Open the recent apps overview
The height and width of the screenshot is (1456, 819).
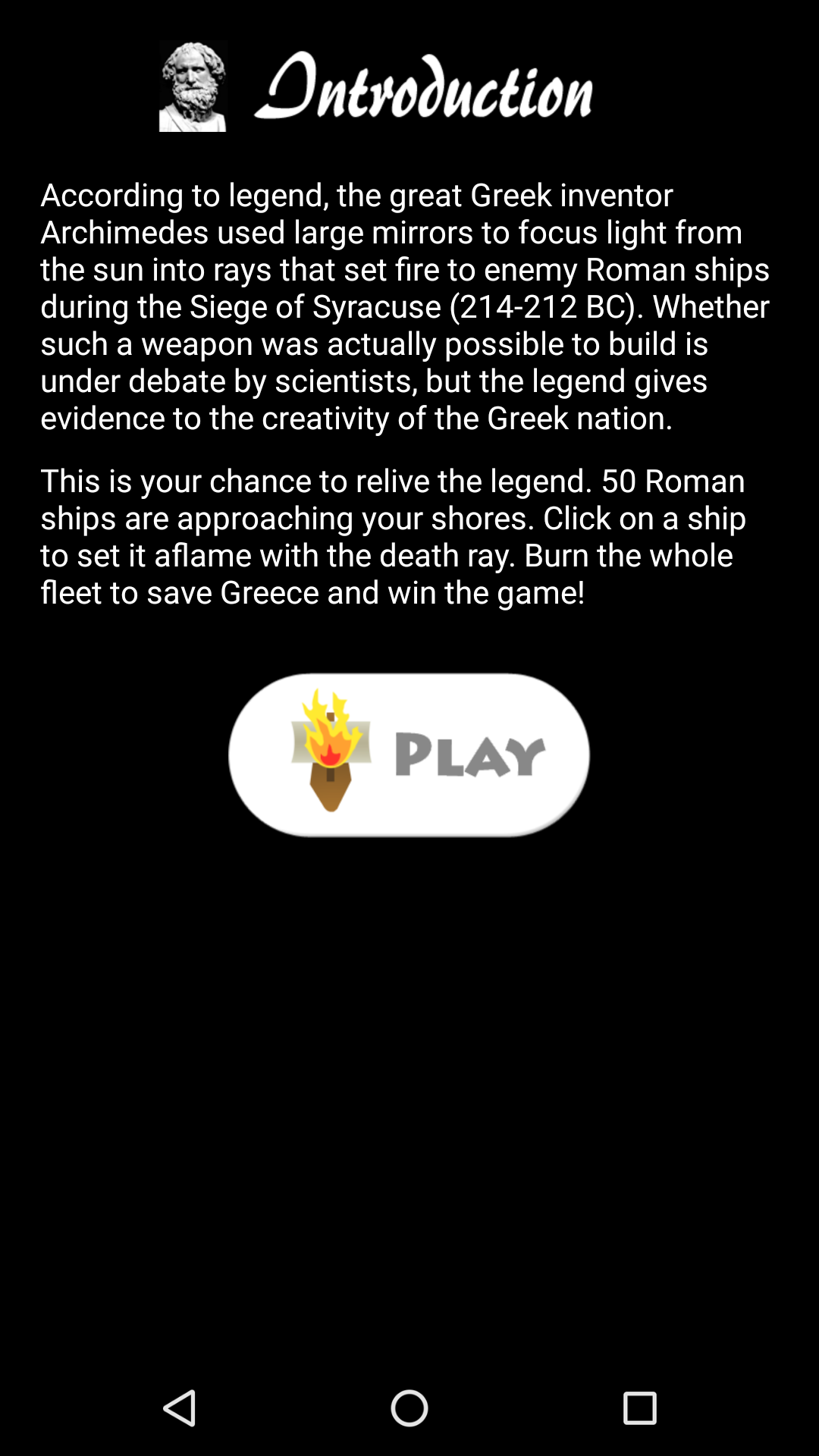pyautogui.click(x=639, y=1408)
